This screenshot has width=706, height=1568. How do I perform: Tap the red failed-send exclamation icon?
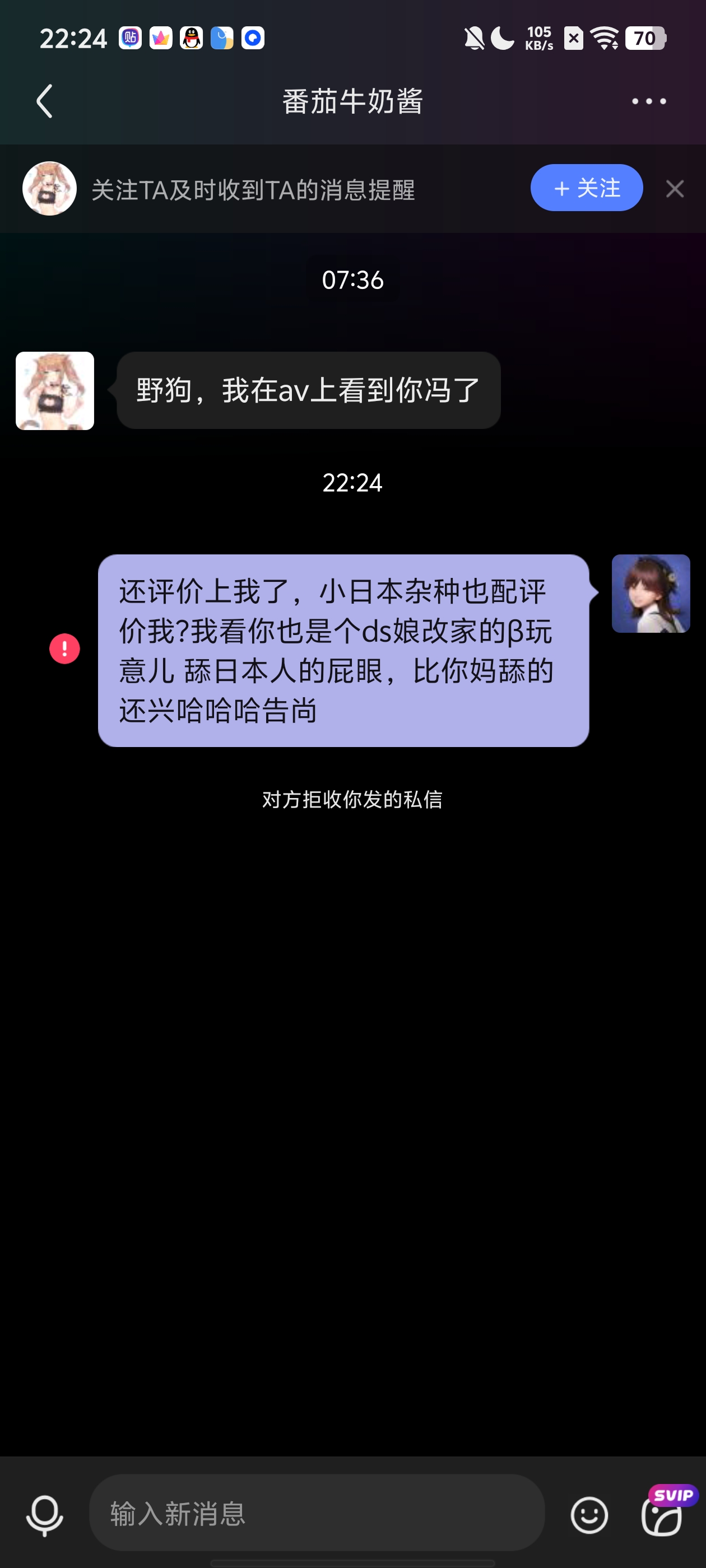[64, 648]
